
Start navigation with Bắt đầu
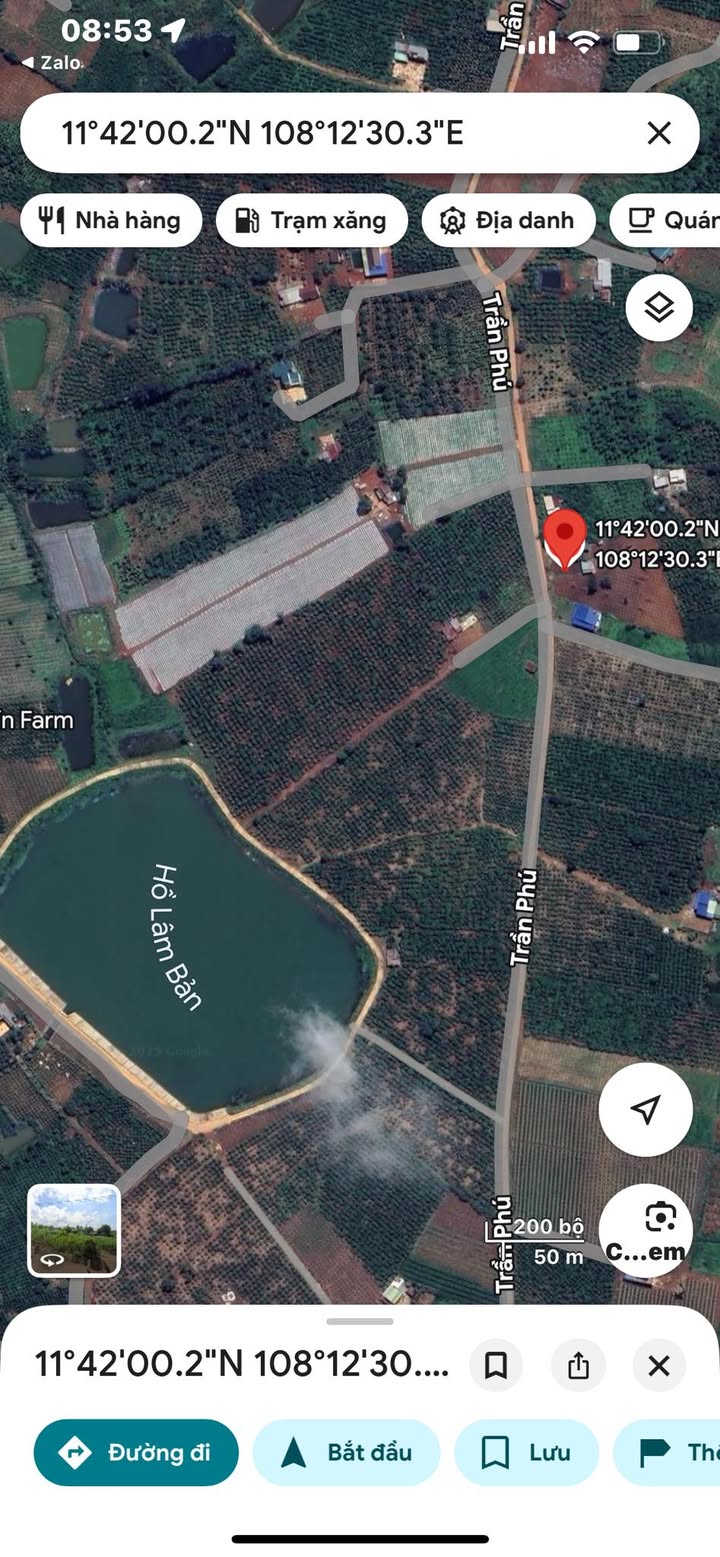(x=346, y=1452)
